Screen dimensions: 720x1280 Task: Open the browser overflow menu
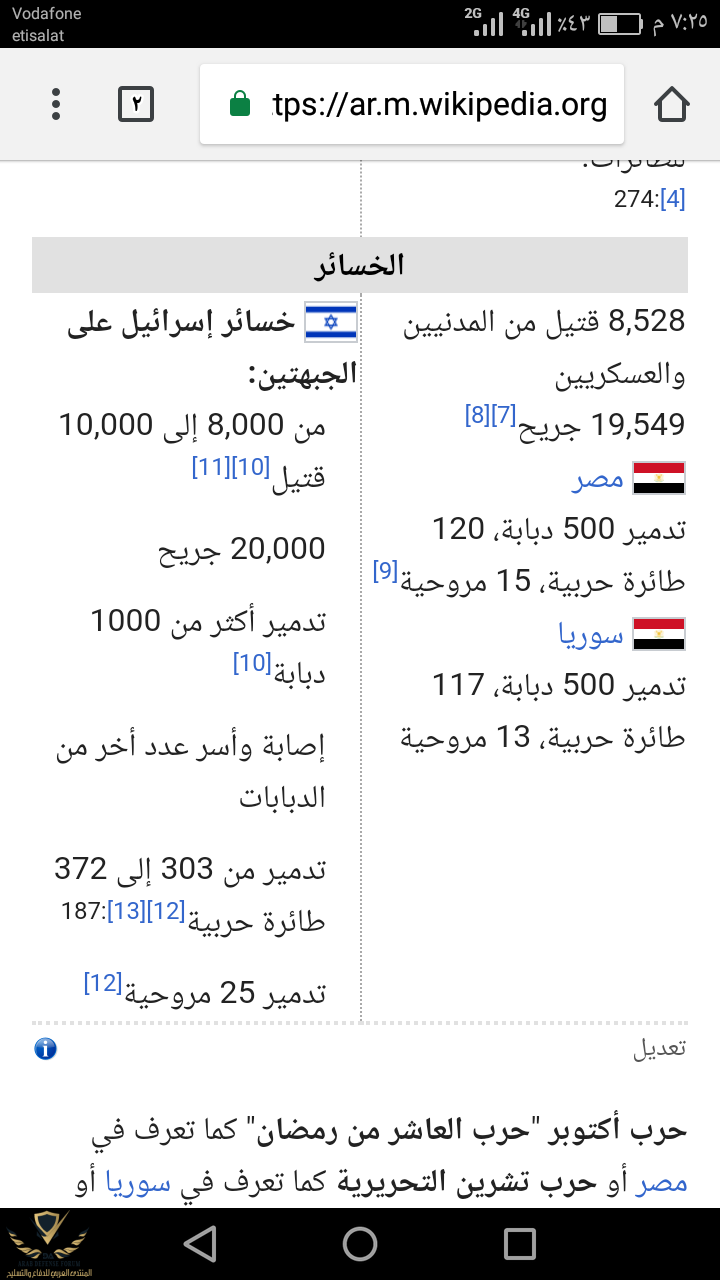click(56, 104)
